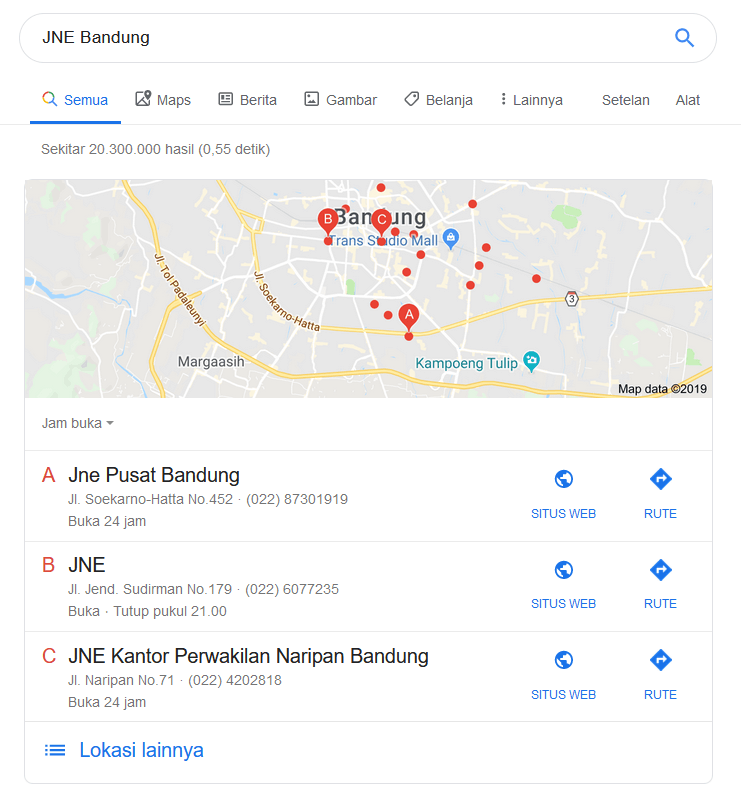Open Setelan search settings
Screen dimensions: 741x803
(625, 100)
